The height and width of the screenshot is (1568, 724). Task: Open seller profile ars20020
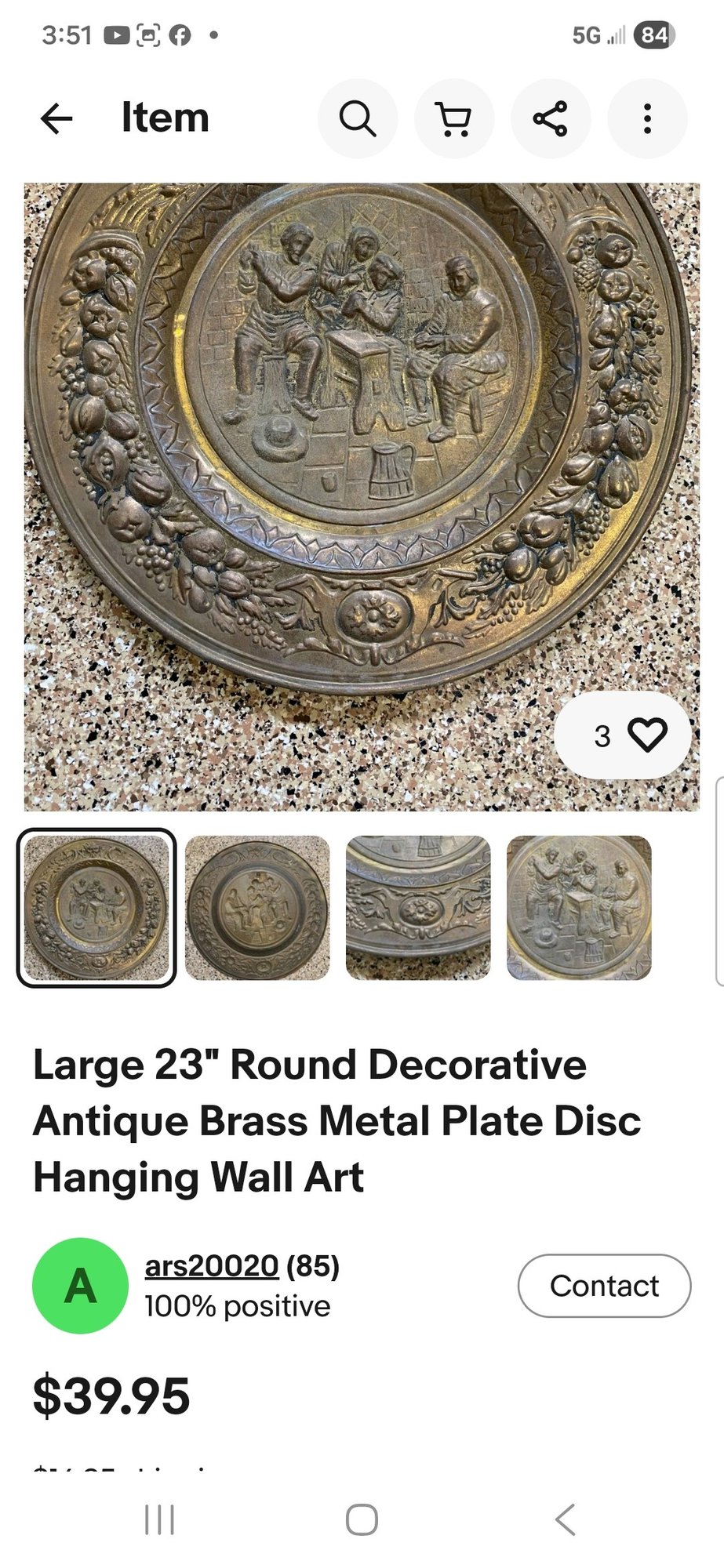(x=212, y=1266)
